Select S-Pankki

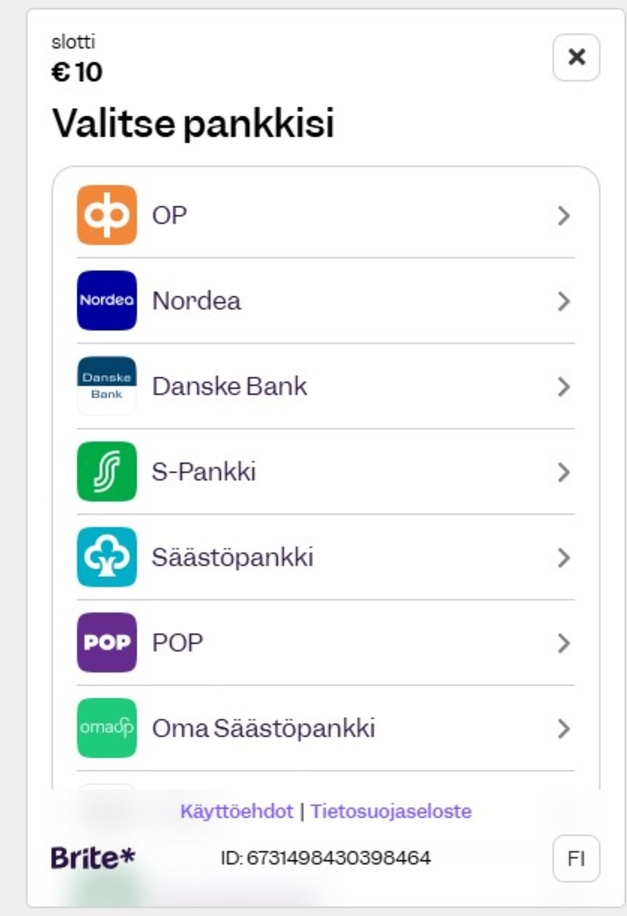(x=325, y=471)
